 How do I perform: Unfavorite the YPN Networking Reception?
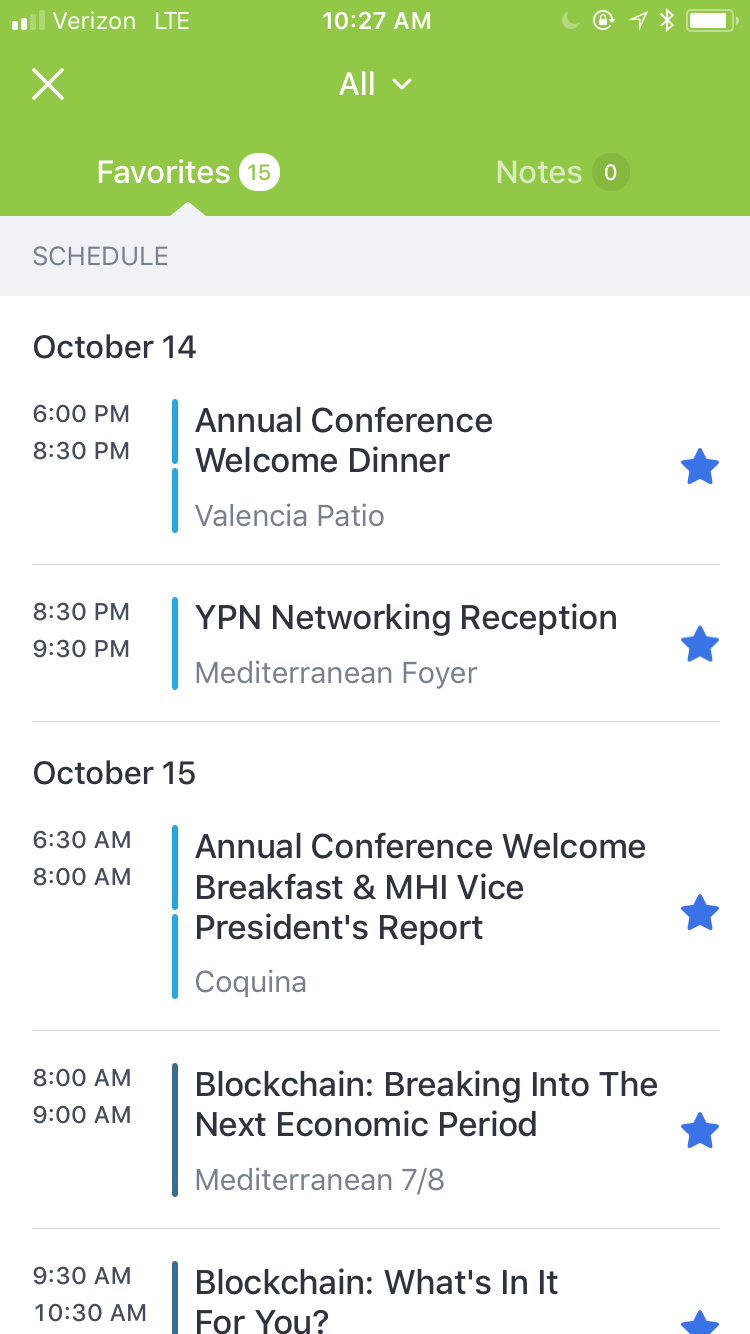point(699,644)
